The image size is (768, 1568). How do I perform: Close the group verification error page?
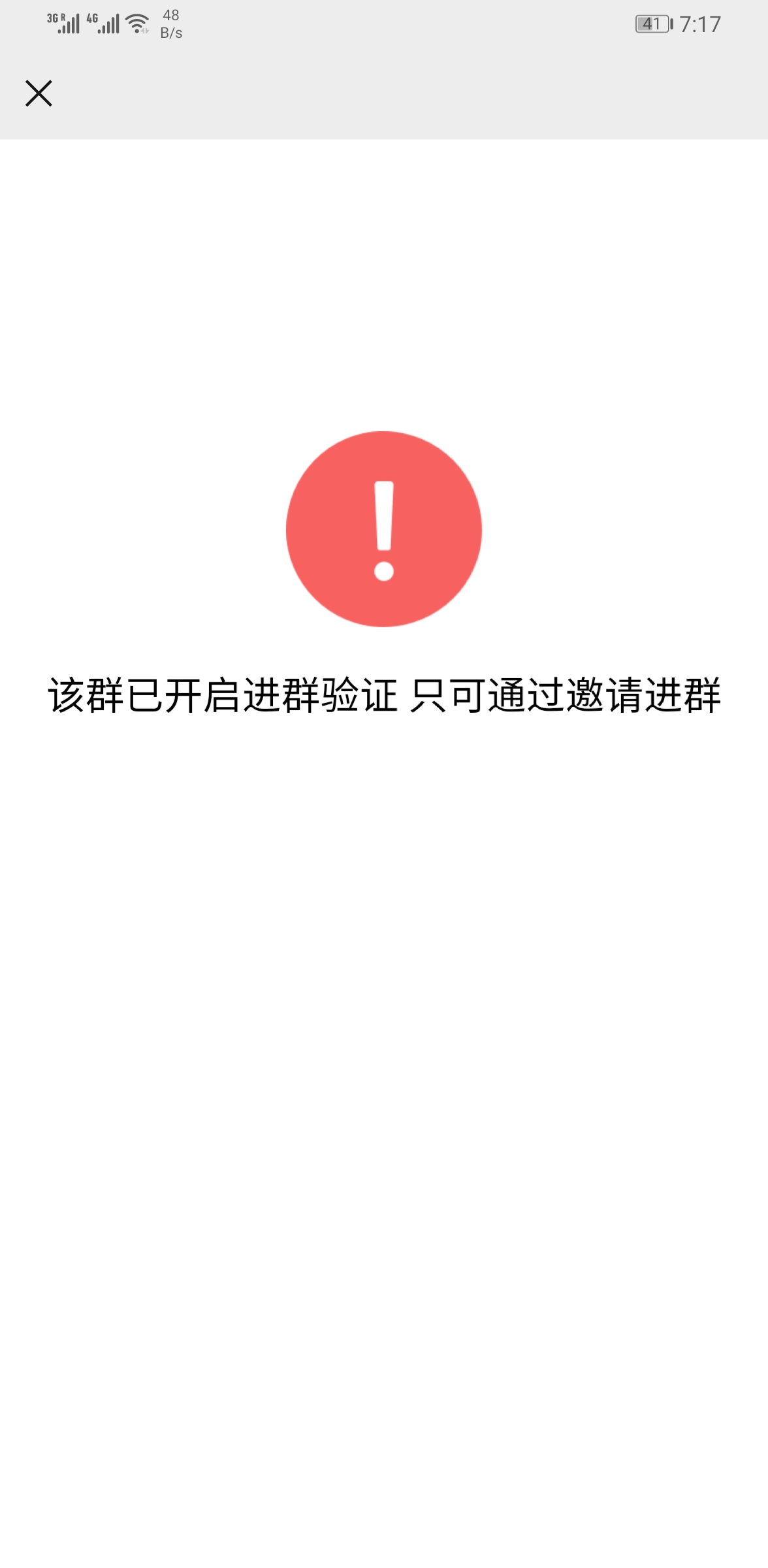(x=39, y=93)
